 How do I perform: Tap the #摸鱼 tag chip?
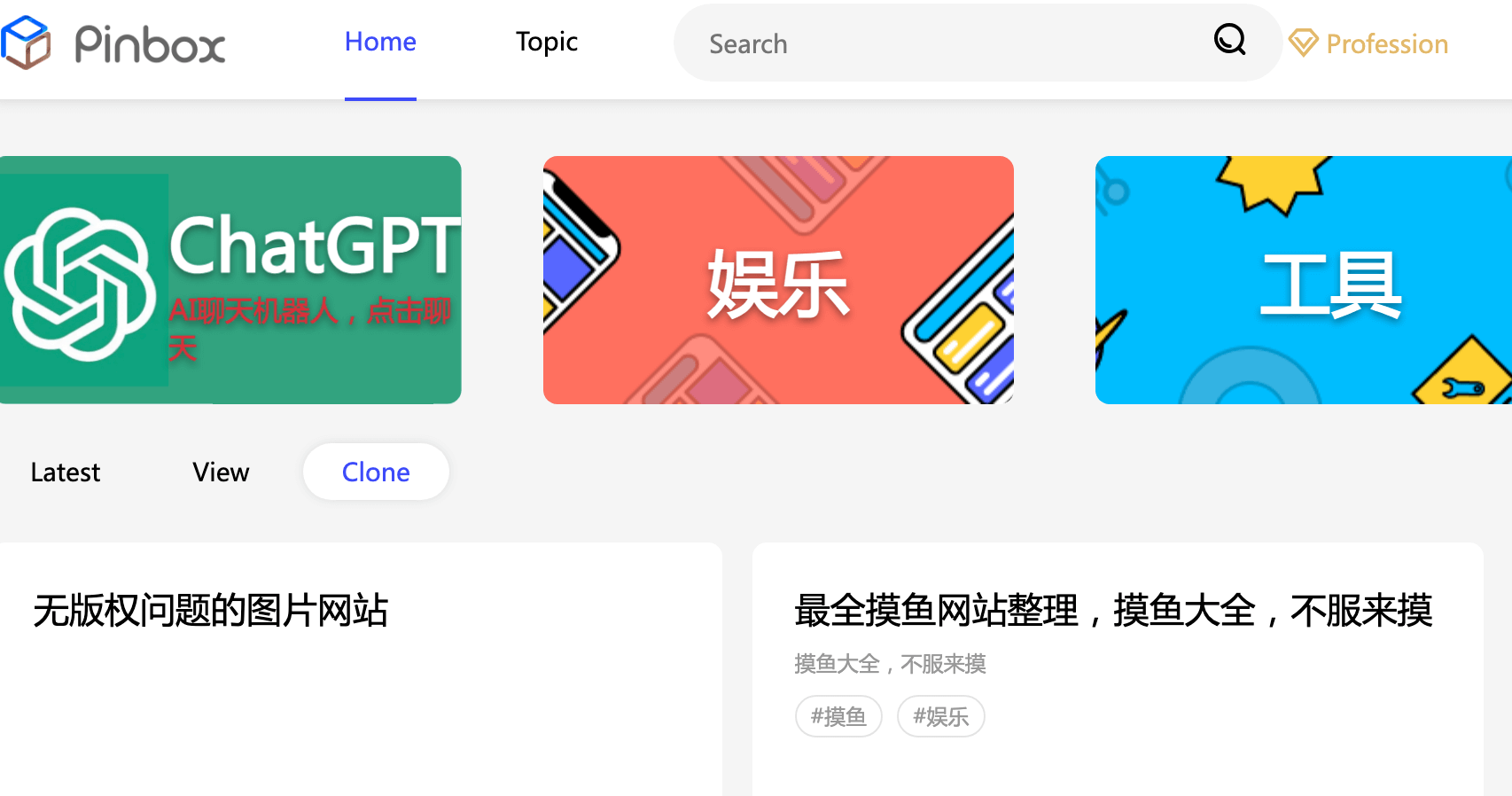point(838,716)
